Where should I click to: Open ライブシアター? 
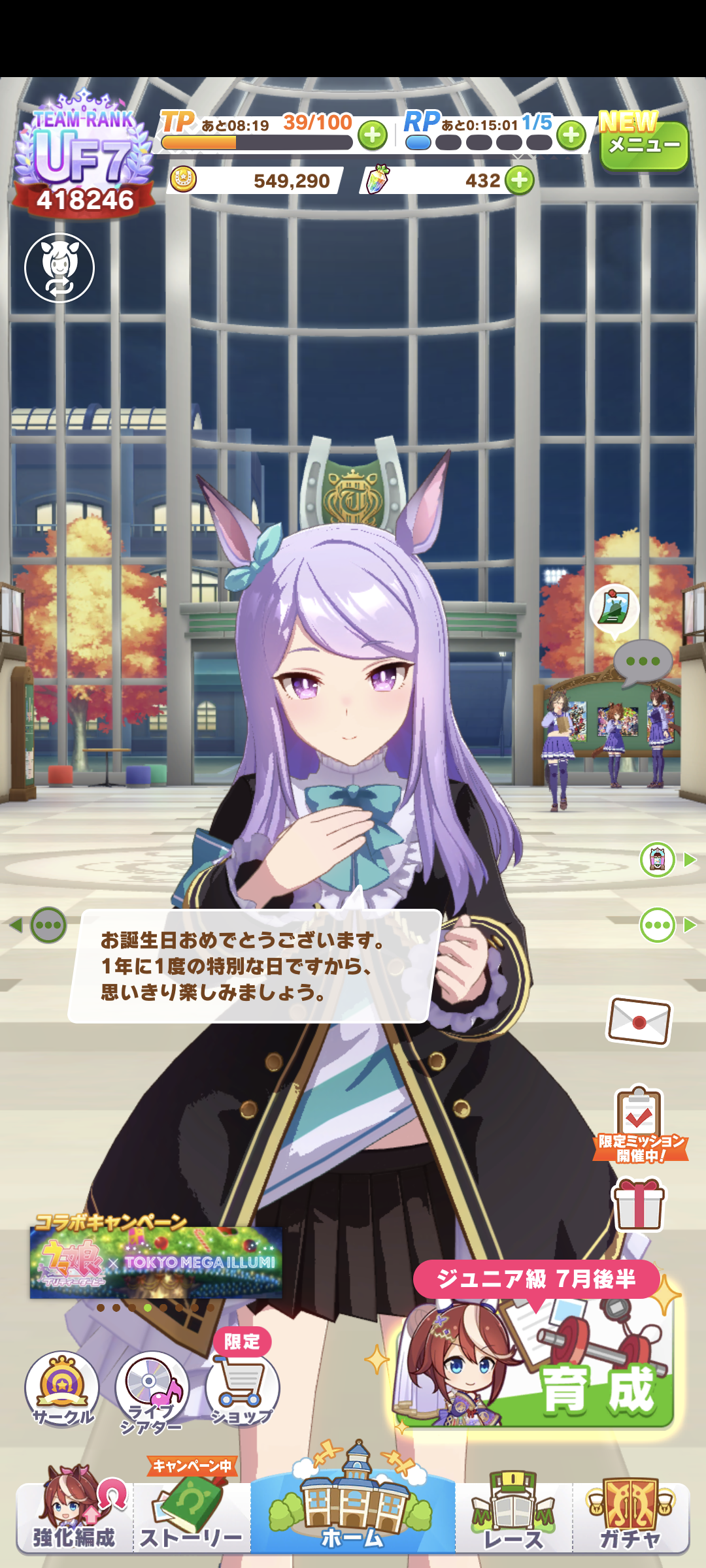[x=152, y=1390]
